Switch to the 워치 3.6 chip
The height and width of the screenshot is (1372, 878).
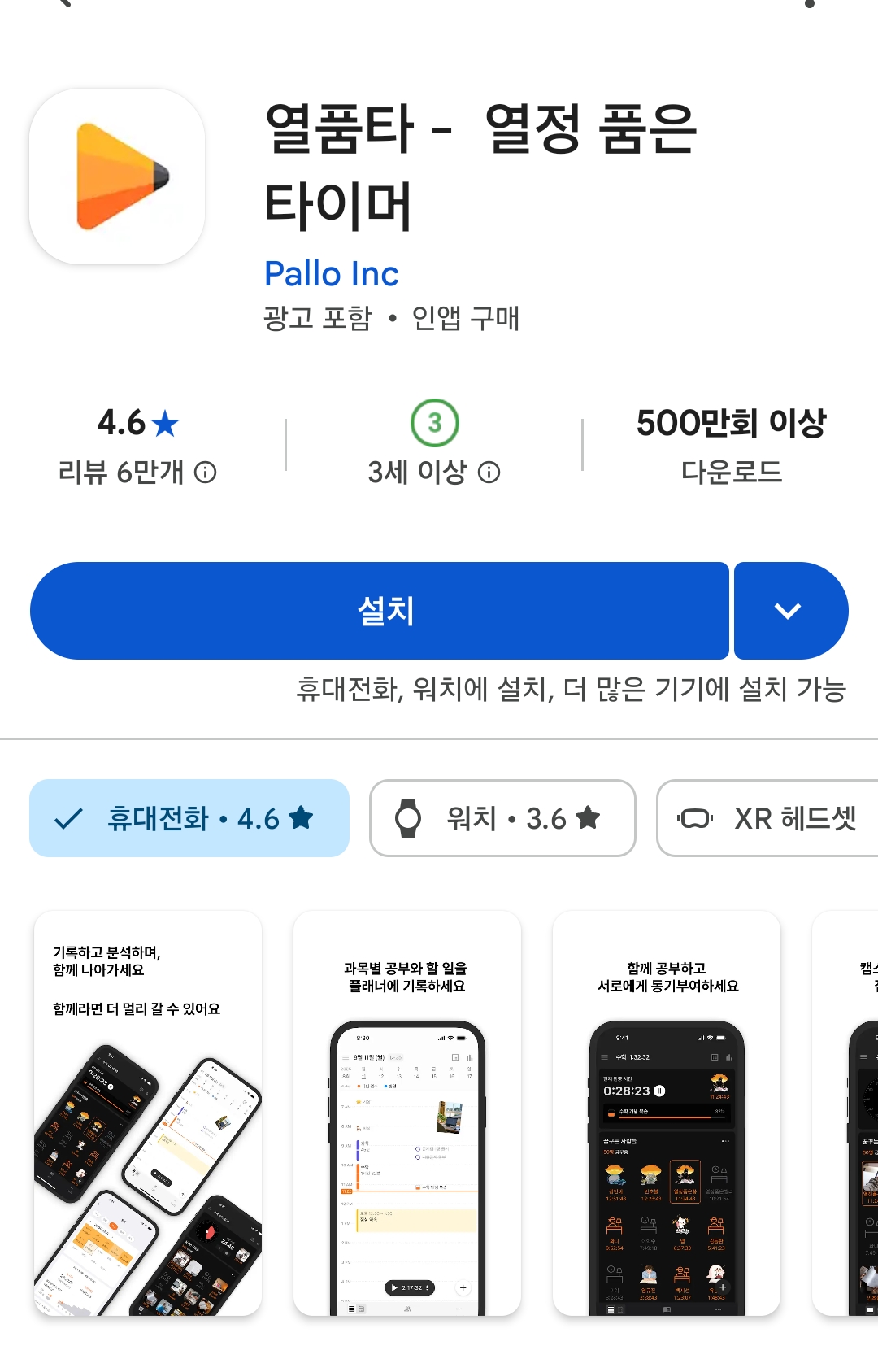click(502, 818)
